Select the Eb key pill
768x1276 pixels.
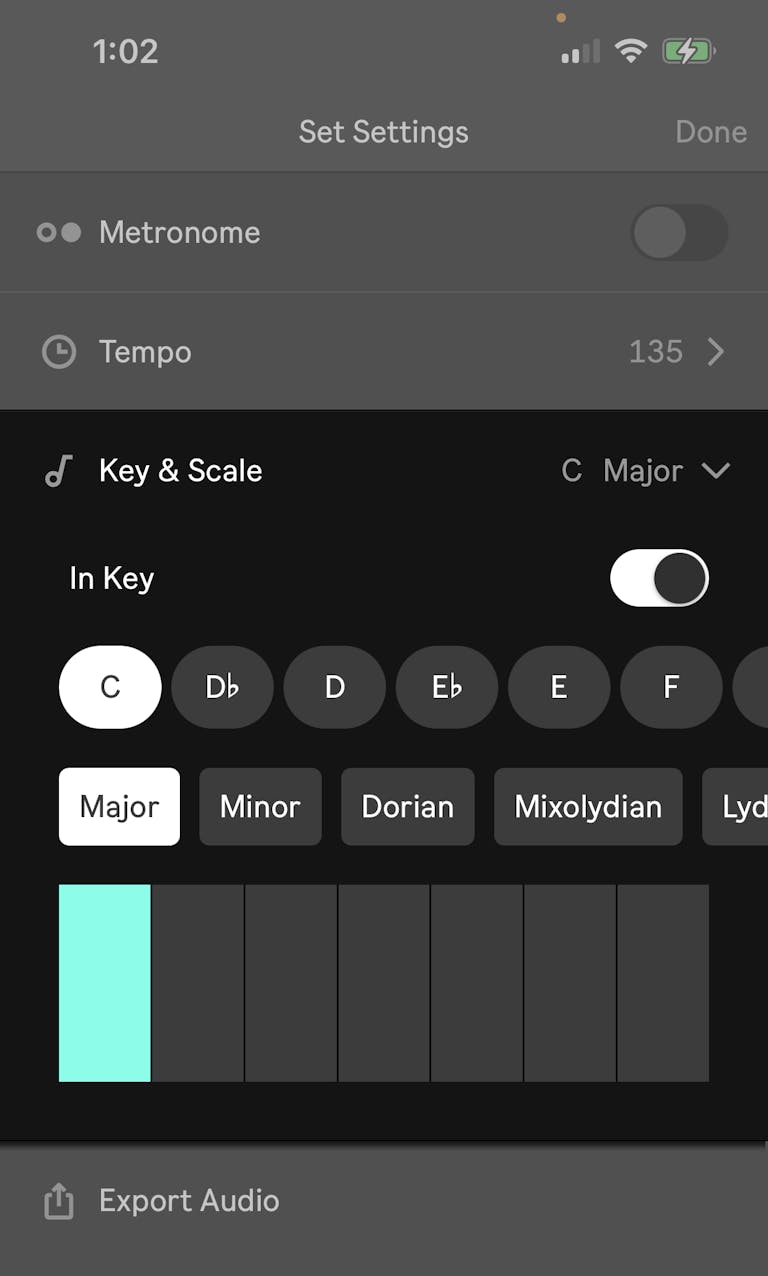[446, 687]
